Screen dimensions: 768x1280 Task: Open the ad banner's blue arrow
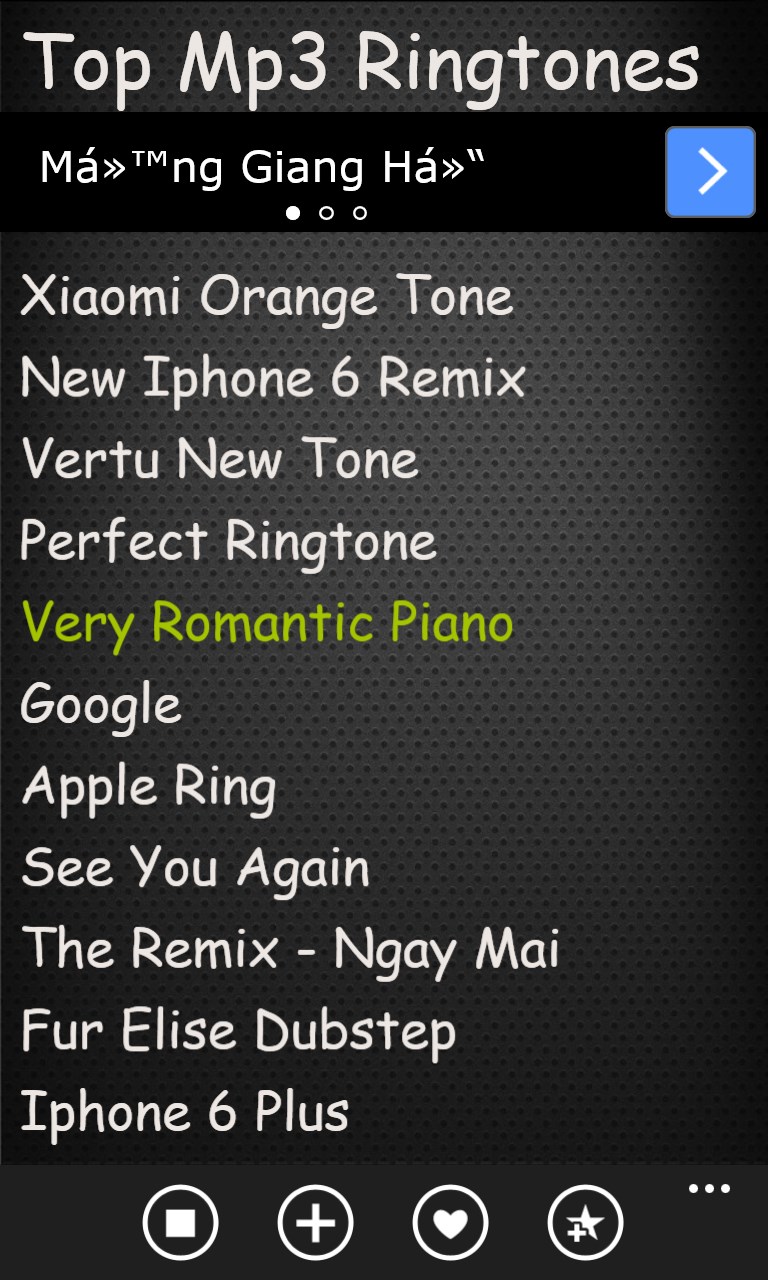click(x=710, y=172)
